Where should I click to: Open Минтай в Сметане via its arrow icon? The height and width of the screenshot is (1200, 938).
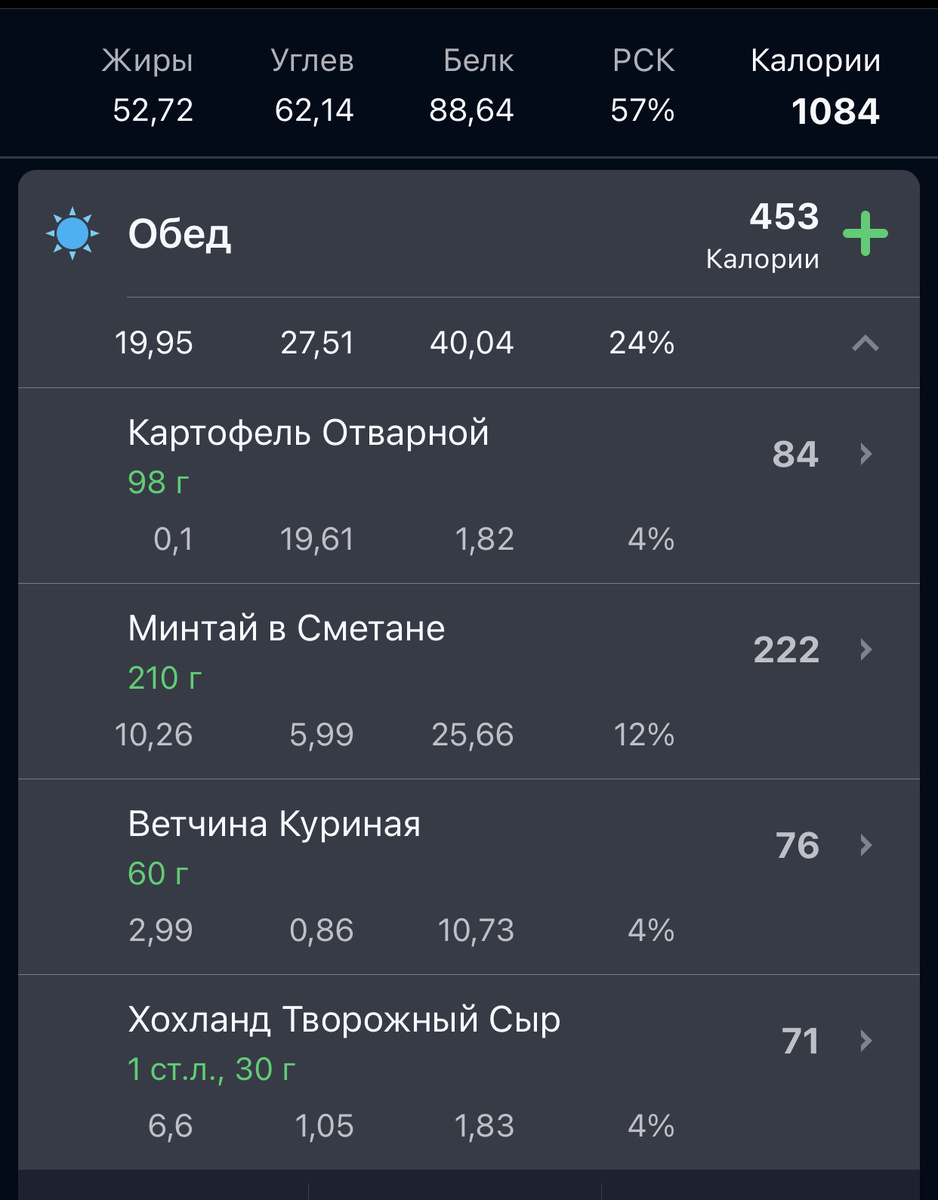(x=865, y=650)
